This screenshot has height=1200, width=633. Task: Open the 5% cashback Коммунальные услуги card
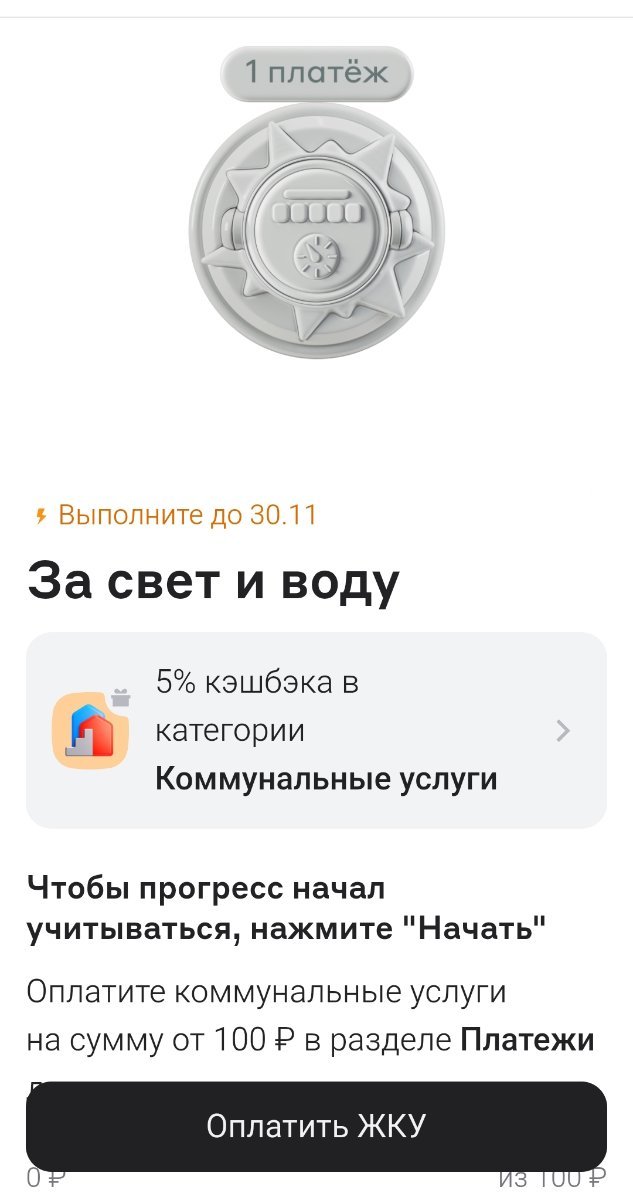[x=316, y=730]
